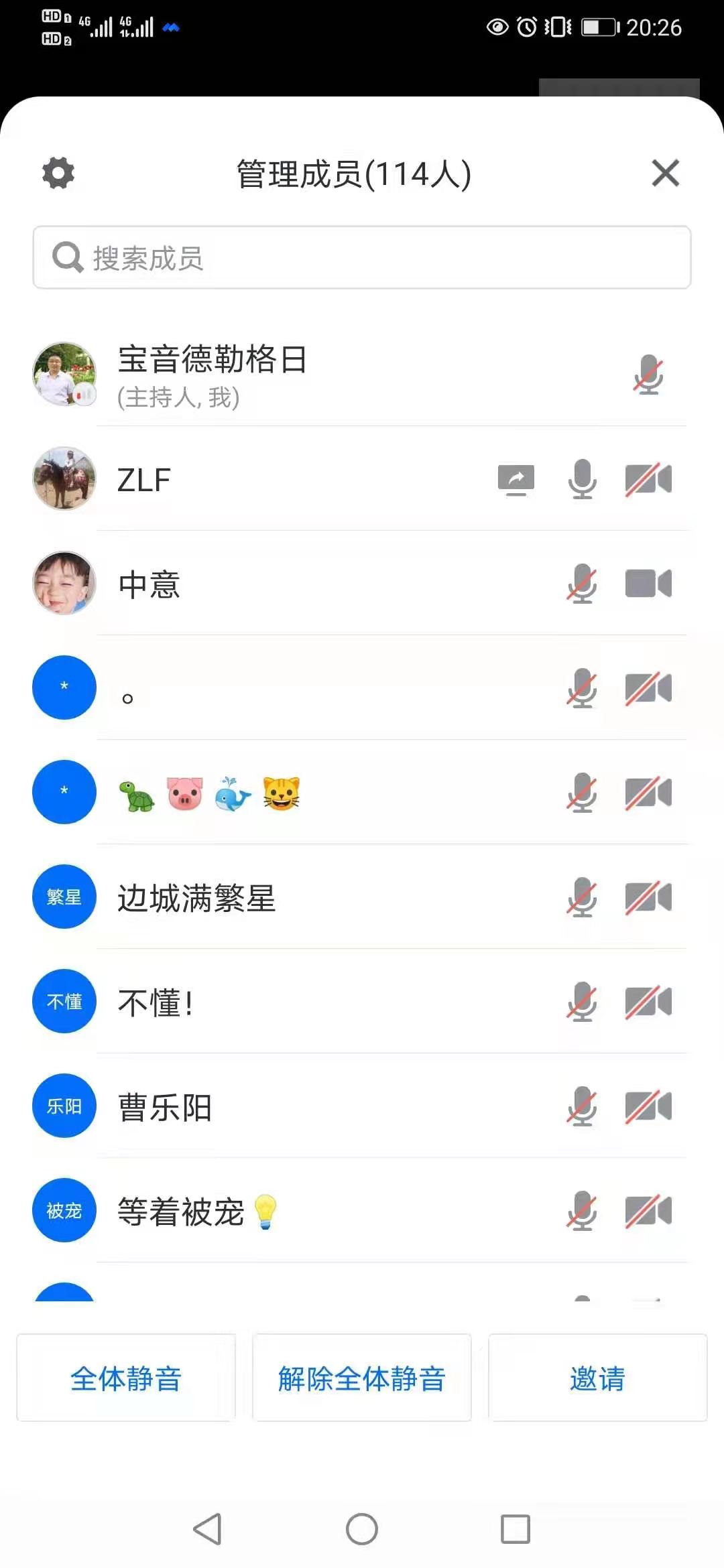Tap the 搜索成员 search field
Image resolution: width=724 pixels, height=1568 pixels.
(x=362, y=258)
